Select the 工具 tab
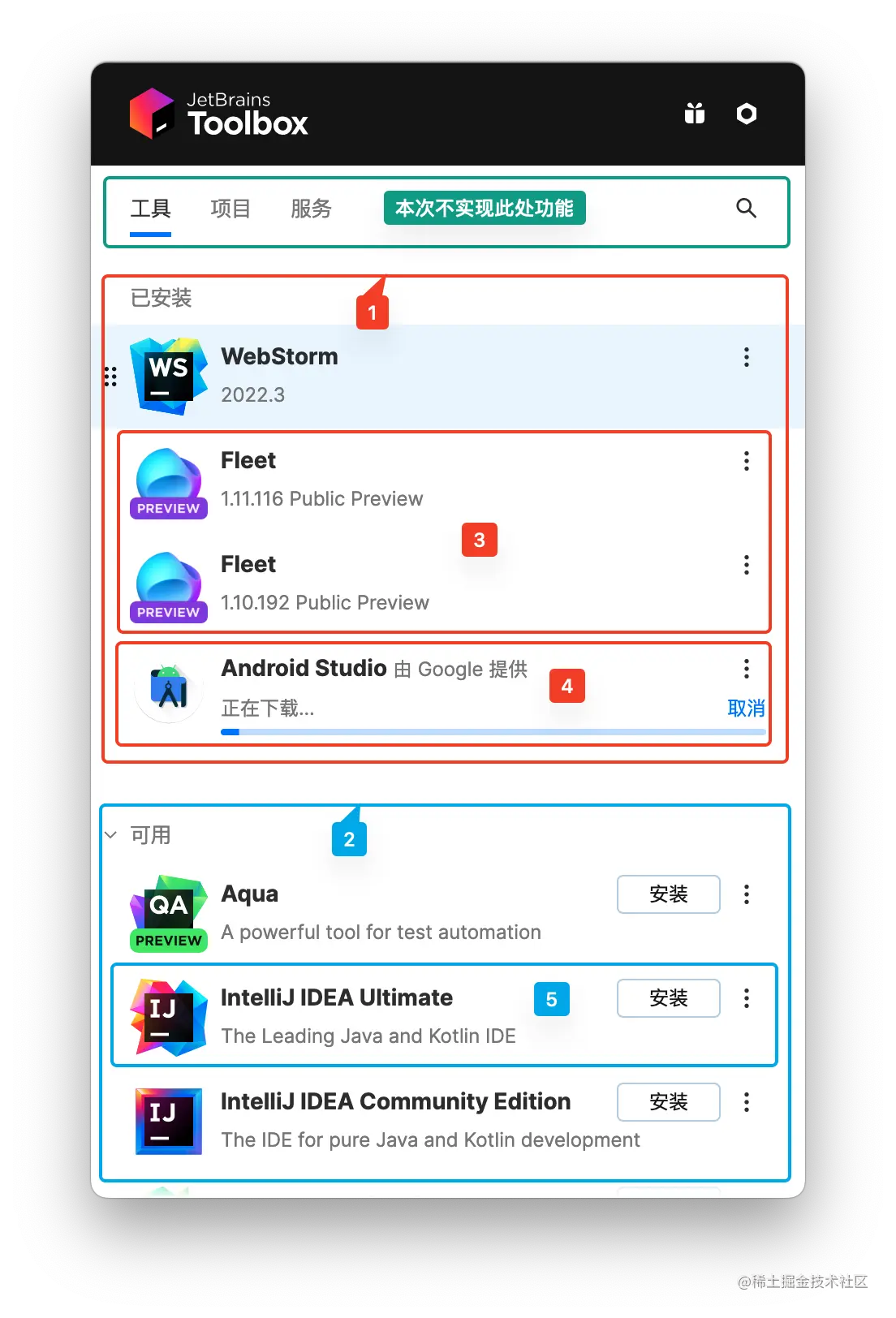The image size is (896, 1318). point(151,209)
